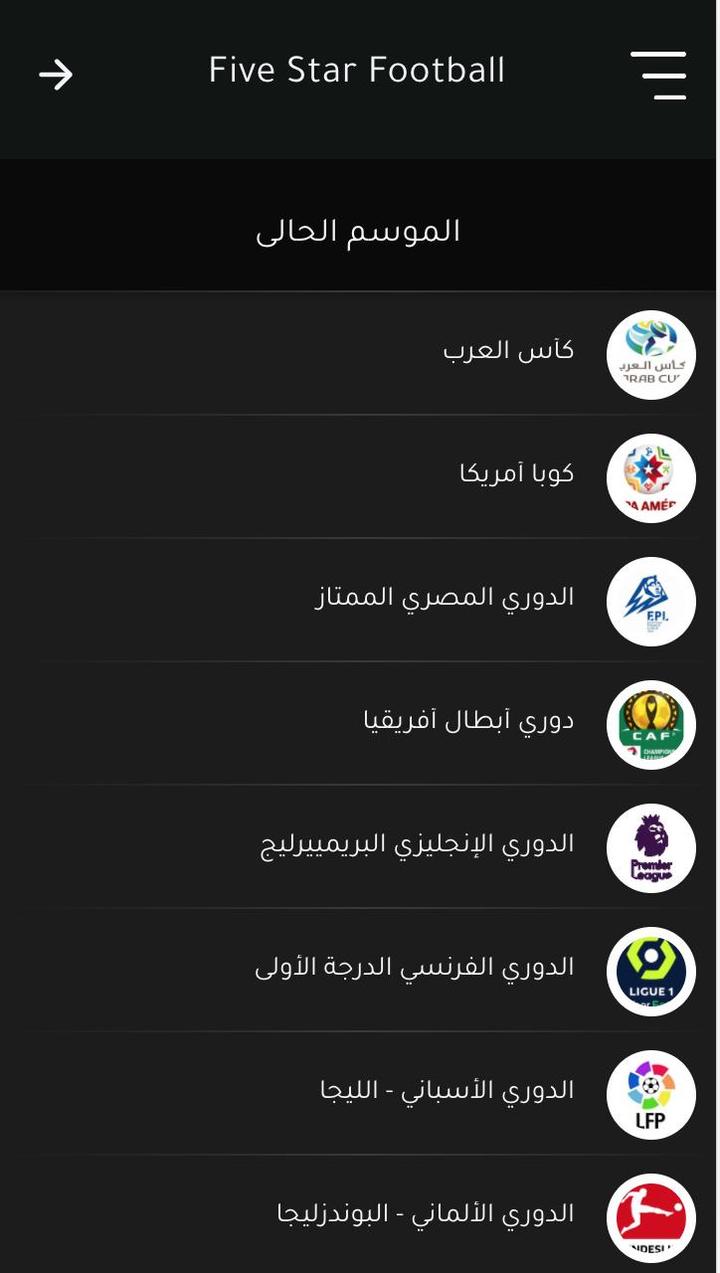The height and width of the screenshot is (1273, 720).
Task: Click the Egyptian Premier League EPL badge
Action: 651,601
